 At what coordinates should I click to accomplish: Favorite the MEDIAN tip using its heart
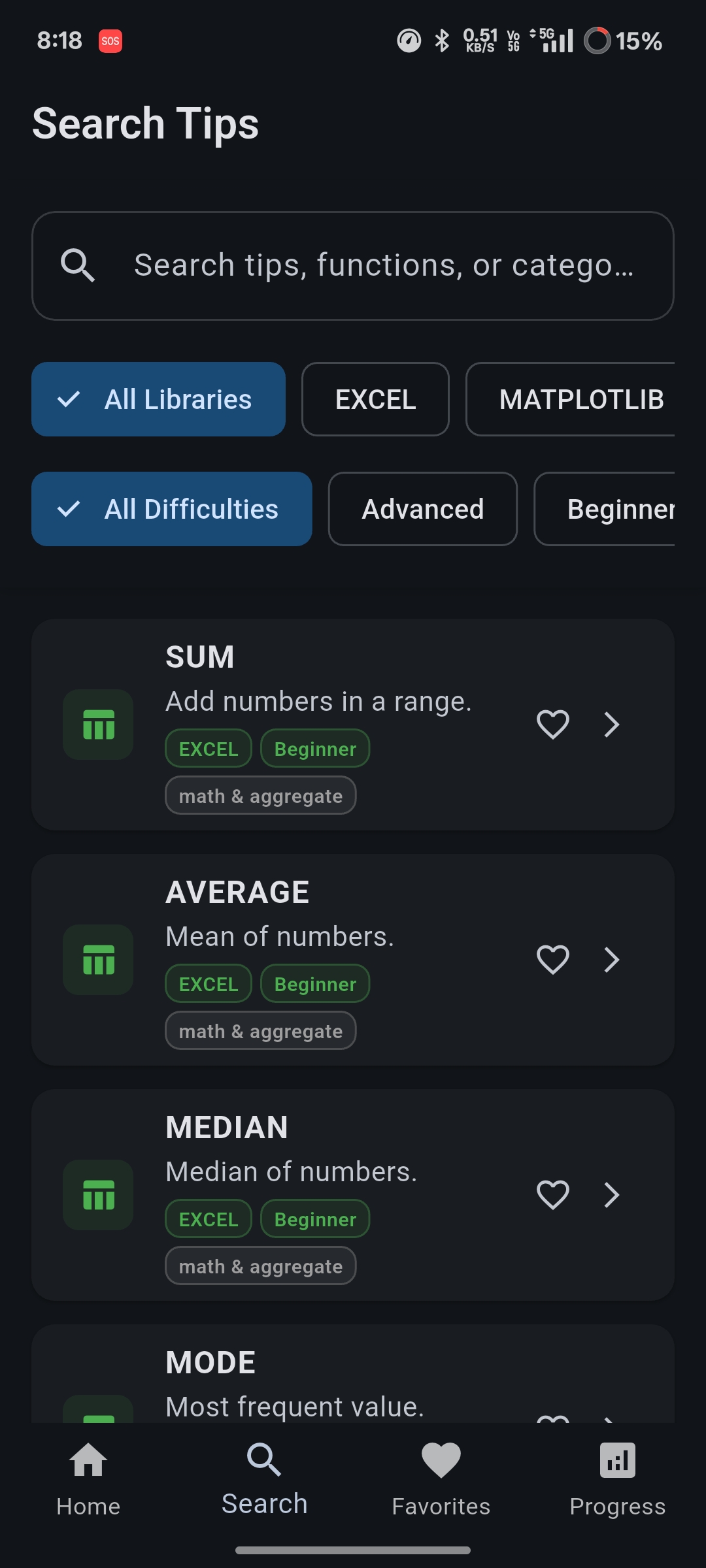(x=552, y=1195)
